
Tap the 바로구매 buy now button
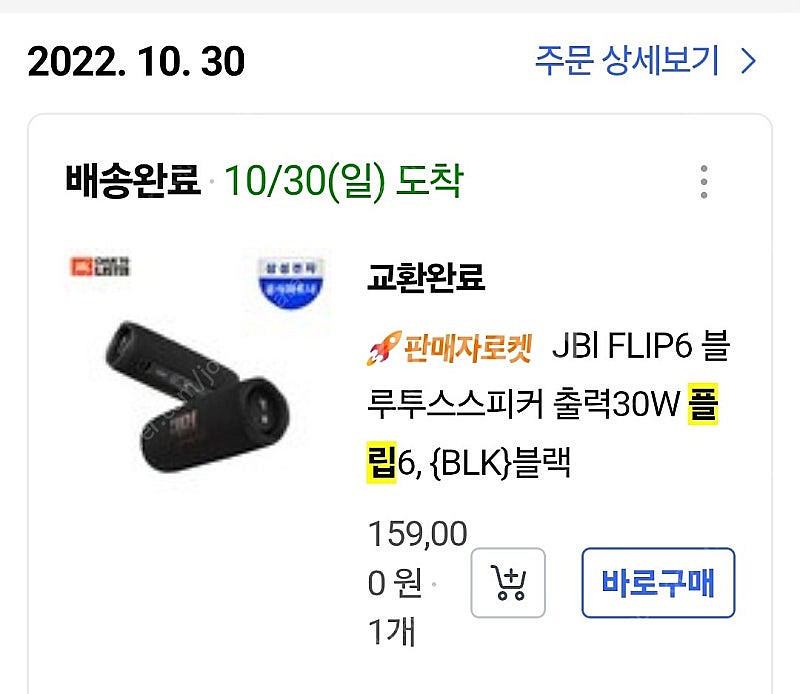click(x=657, y=583)
